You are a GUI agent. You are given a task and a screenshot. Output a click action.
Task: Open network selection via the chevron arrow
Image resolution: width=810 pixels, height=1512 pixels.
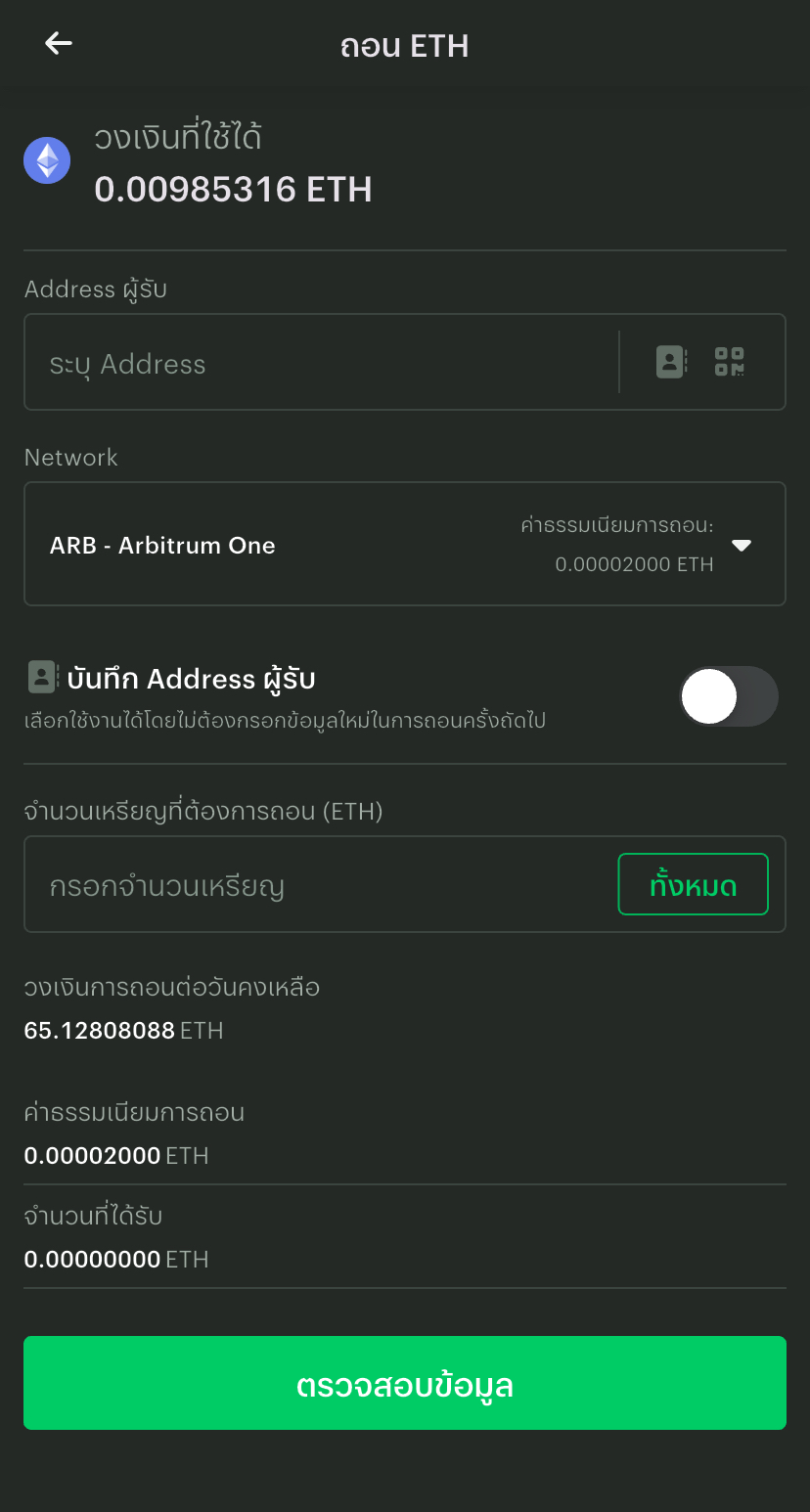742,545
